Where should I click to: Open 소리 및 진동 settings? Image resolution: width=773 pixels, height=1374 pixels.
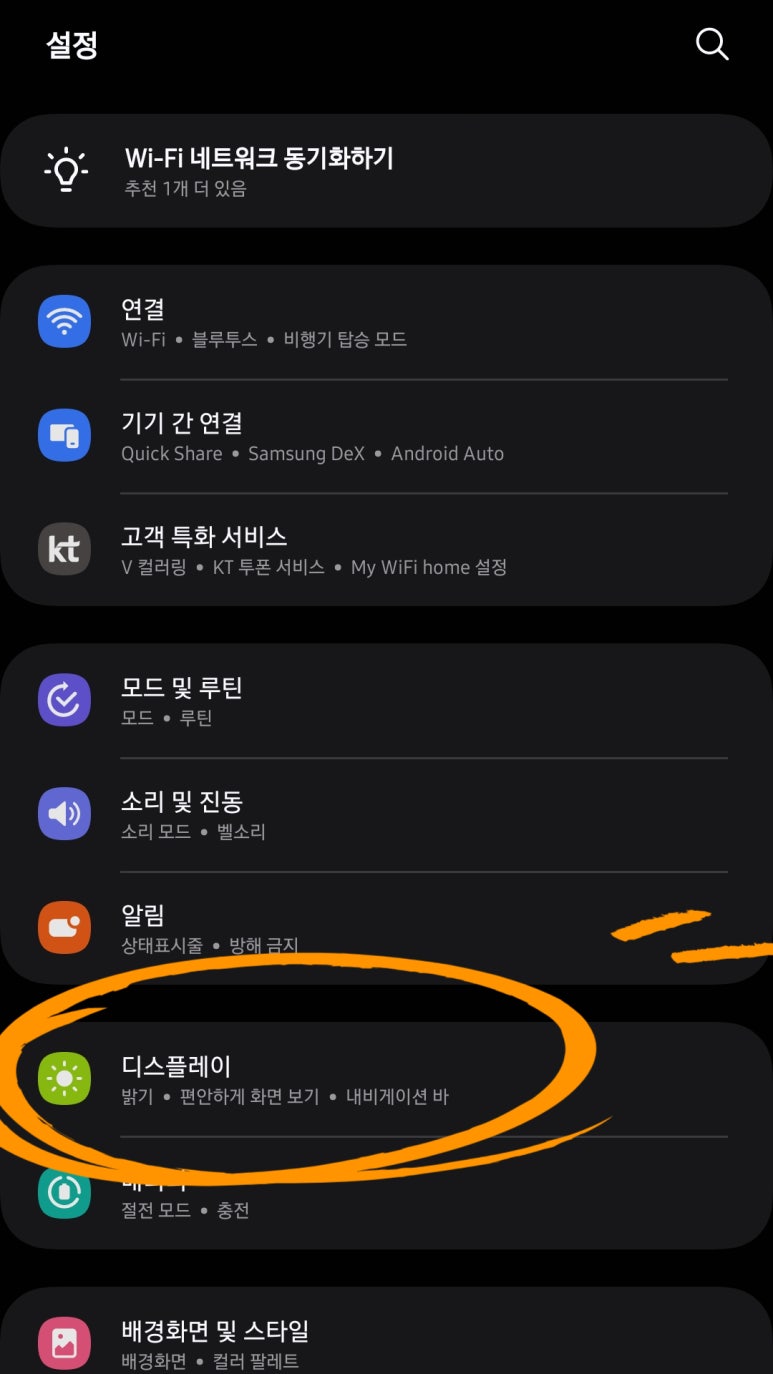[385, 815]
